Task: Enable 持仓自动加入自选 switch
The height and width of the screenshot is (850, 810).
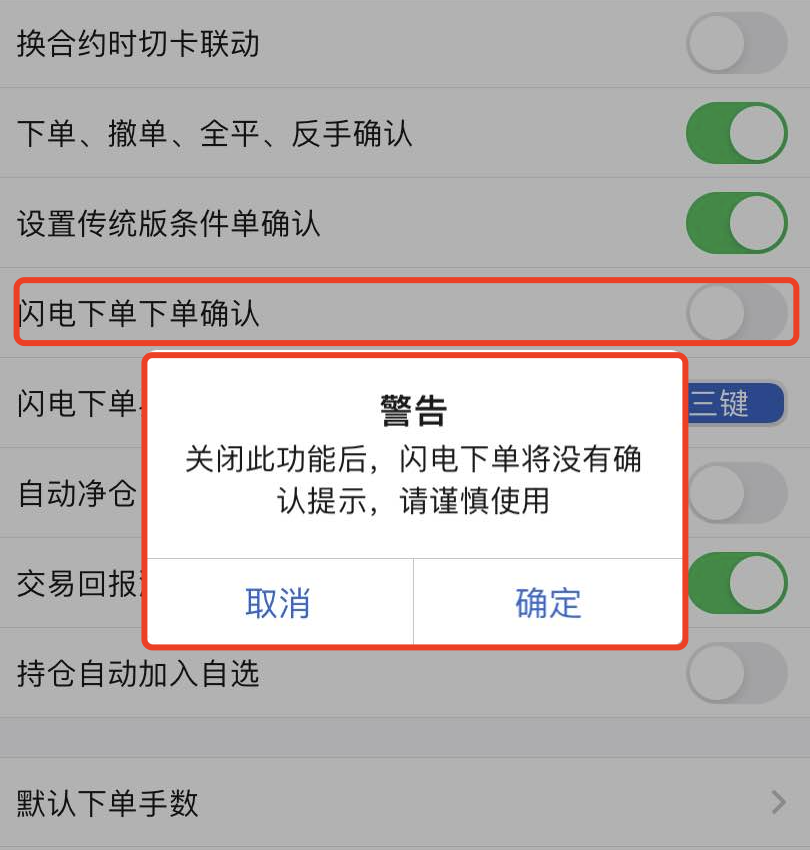Action: point(736,673)
